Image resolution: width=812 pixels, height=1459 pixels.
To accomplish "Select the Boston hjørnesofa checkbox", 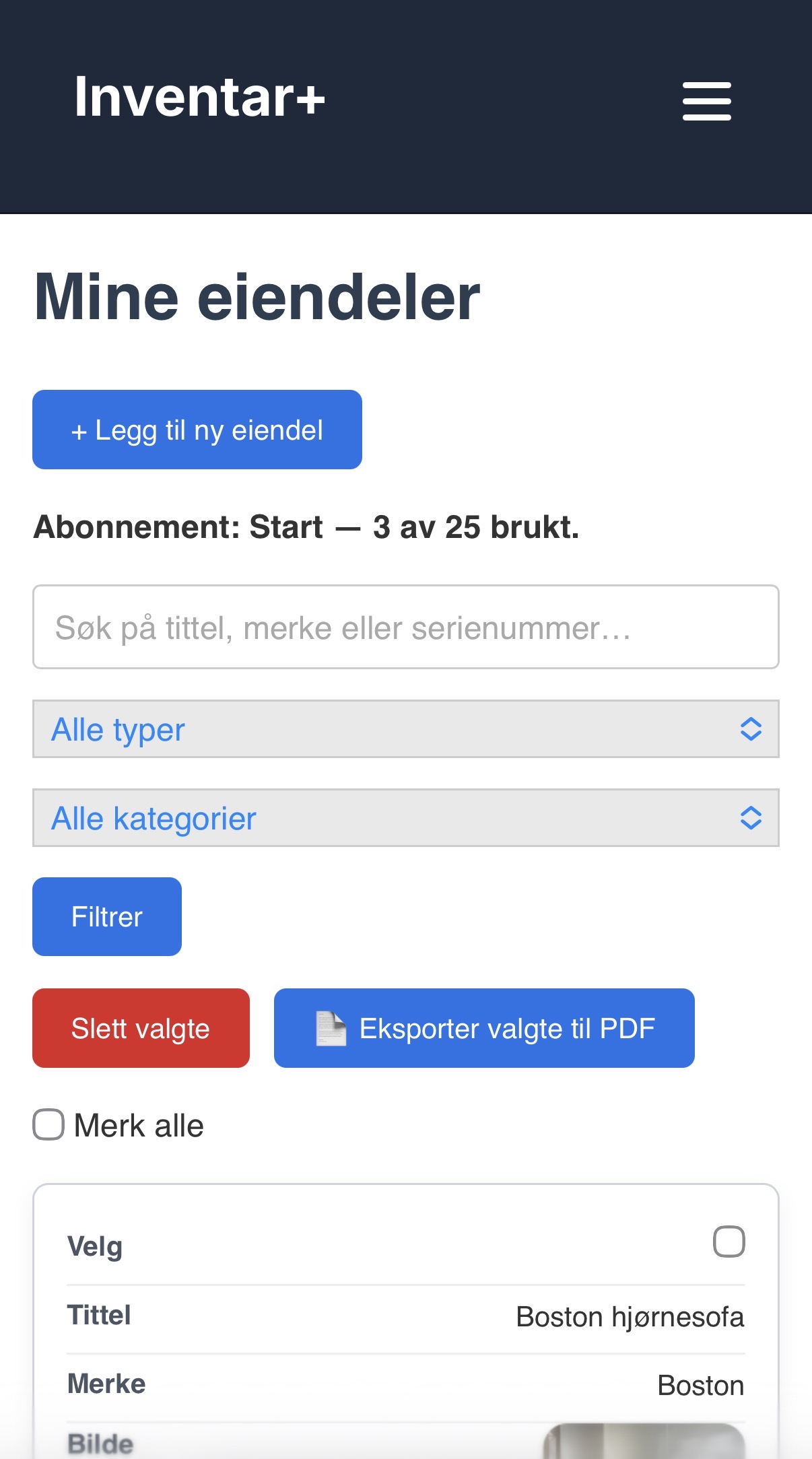I will pos(729,1242).
